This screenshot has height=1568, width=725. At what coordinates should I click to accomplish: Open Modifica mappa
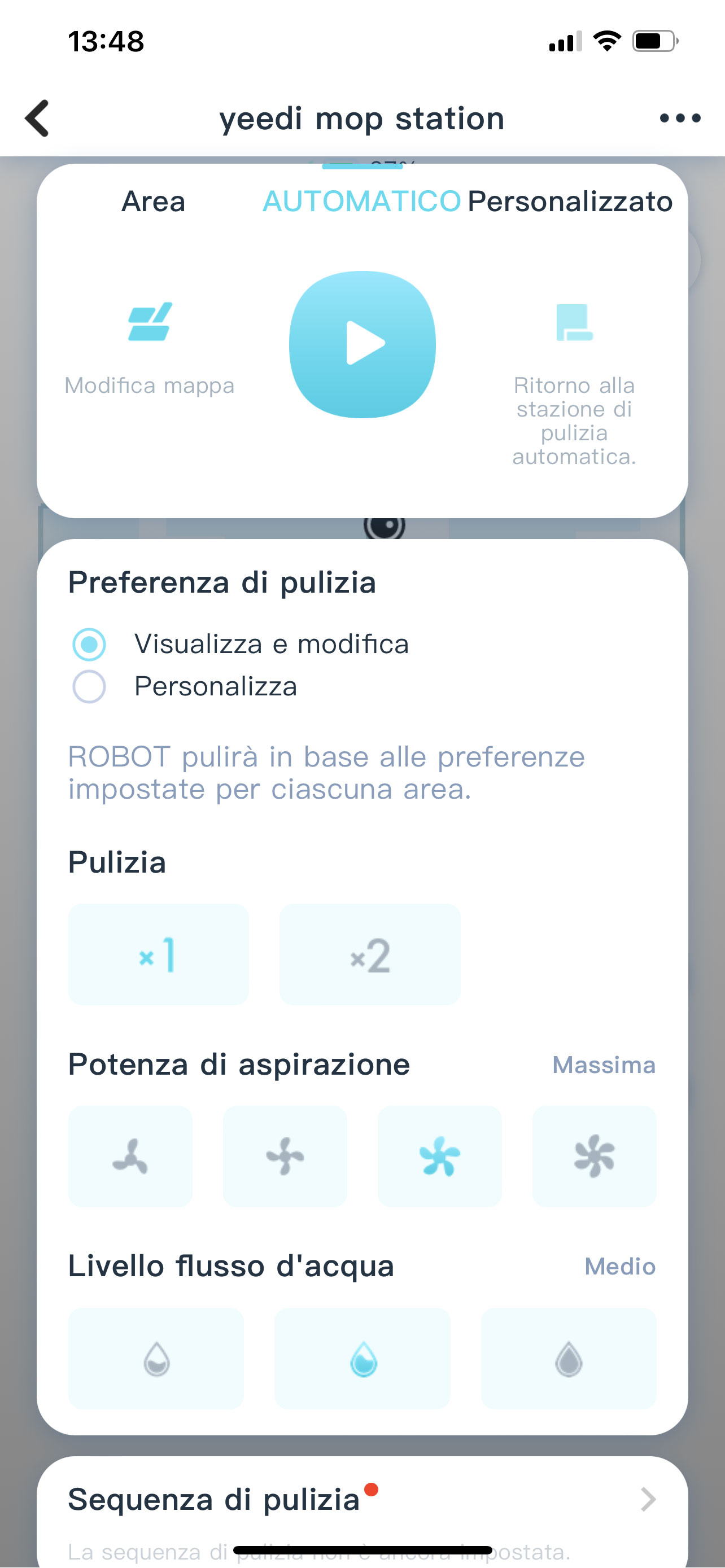pos(150,348)
